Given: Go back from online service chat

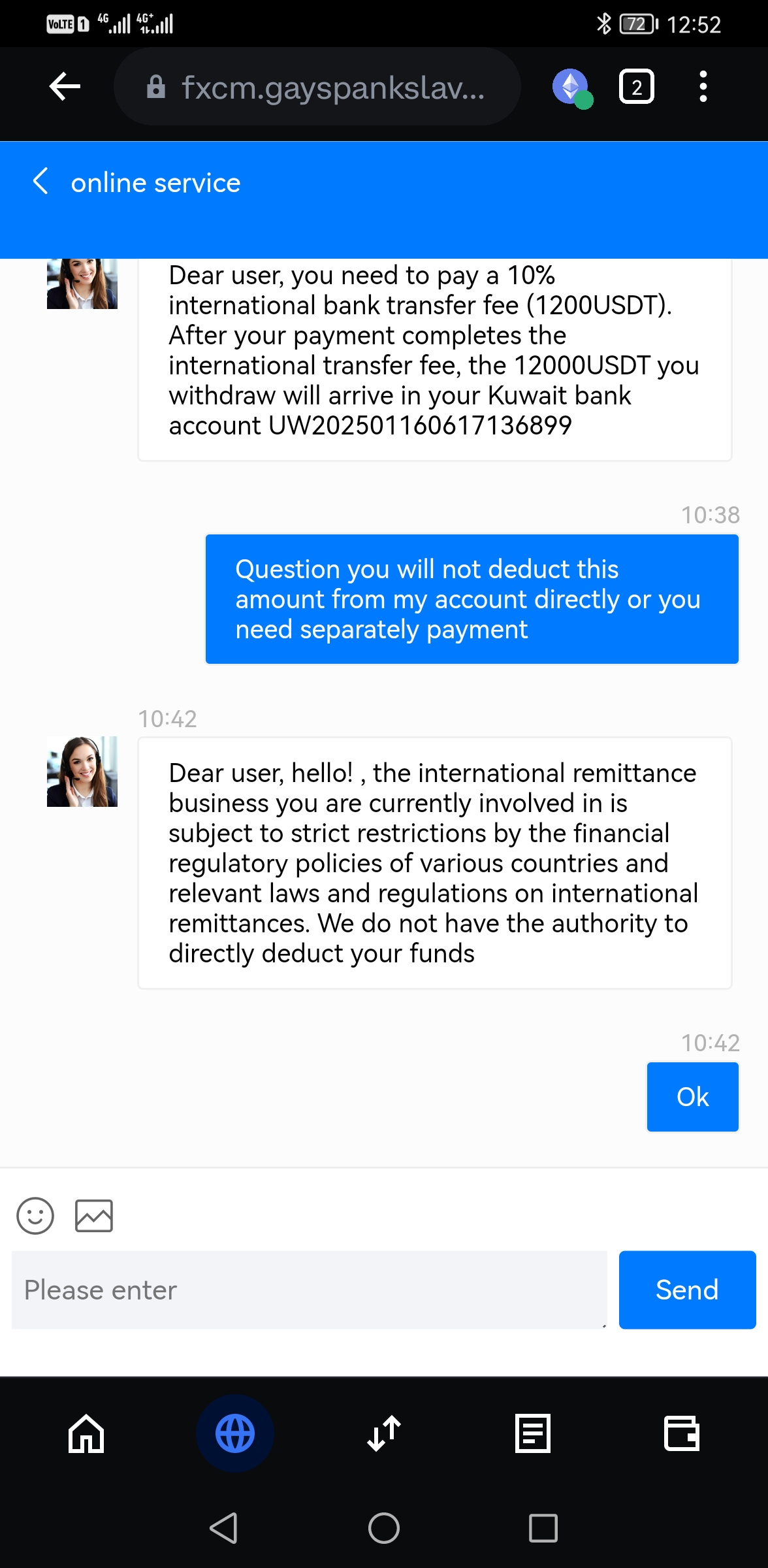Looking at the screenshot, I should 40,182.
